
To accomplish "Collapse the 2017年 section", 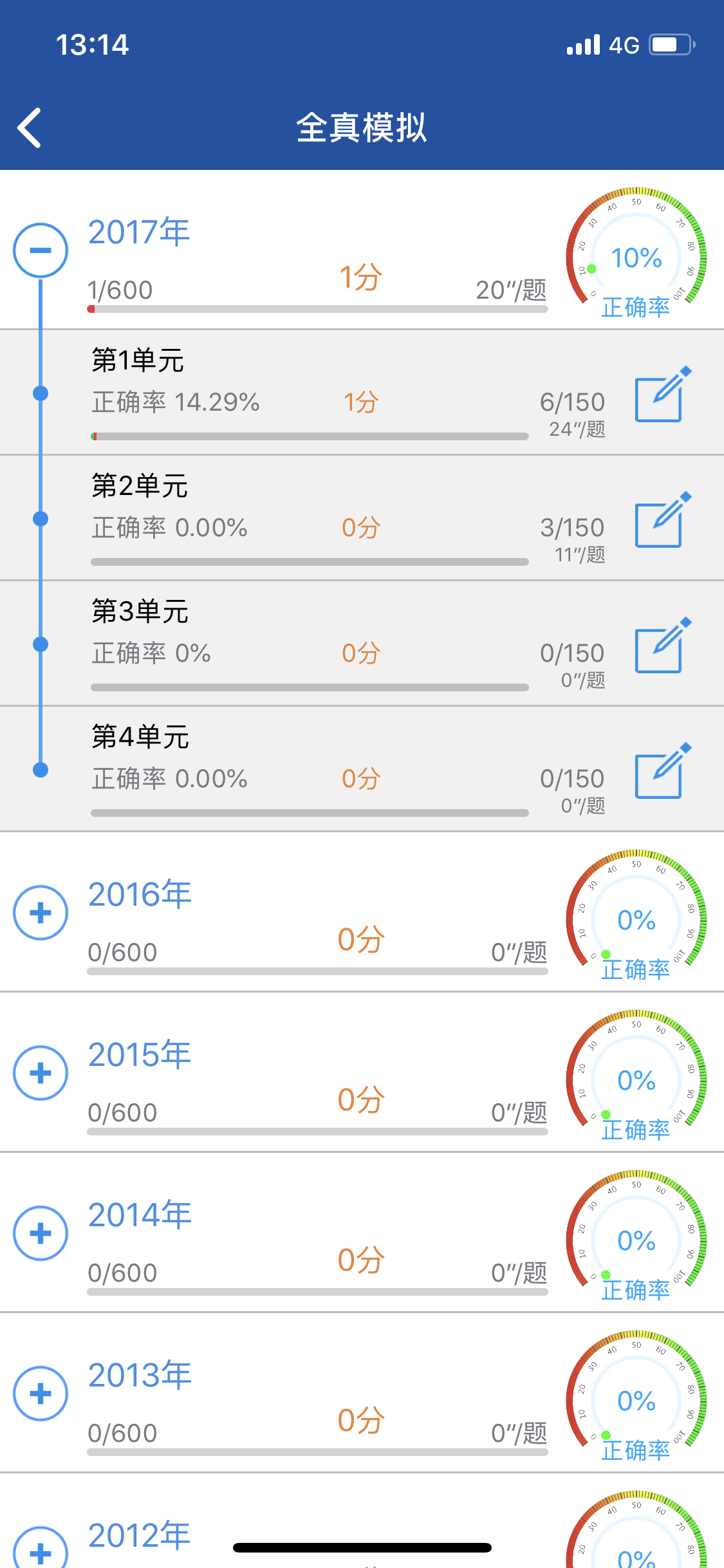I will click(x=41, y=250).
